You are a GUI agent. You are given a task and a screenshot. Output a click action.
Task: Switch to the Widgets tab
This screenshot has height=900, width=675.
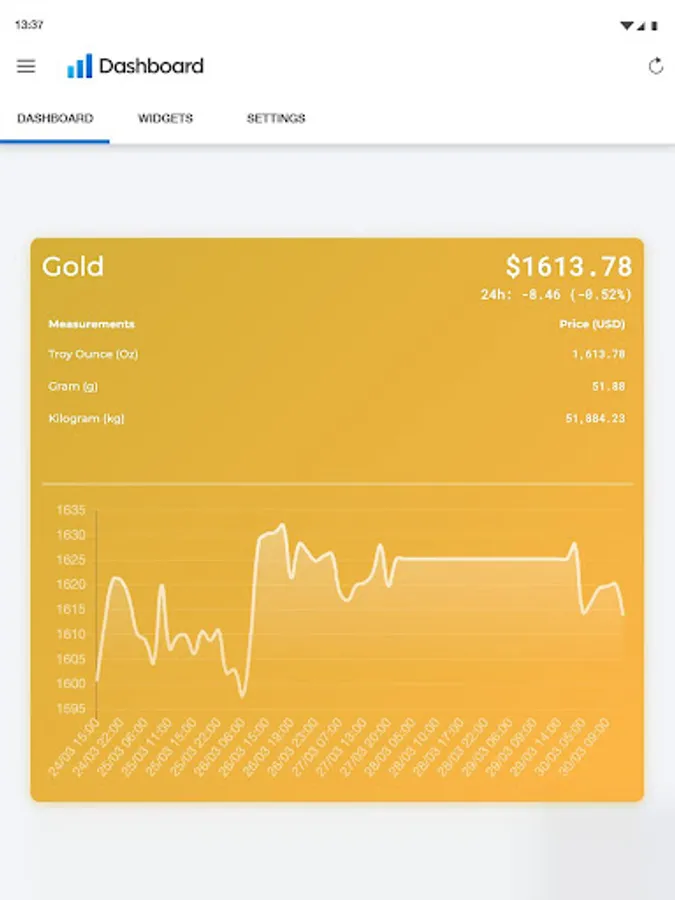[x=165, y=118]
